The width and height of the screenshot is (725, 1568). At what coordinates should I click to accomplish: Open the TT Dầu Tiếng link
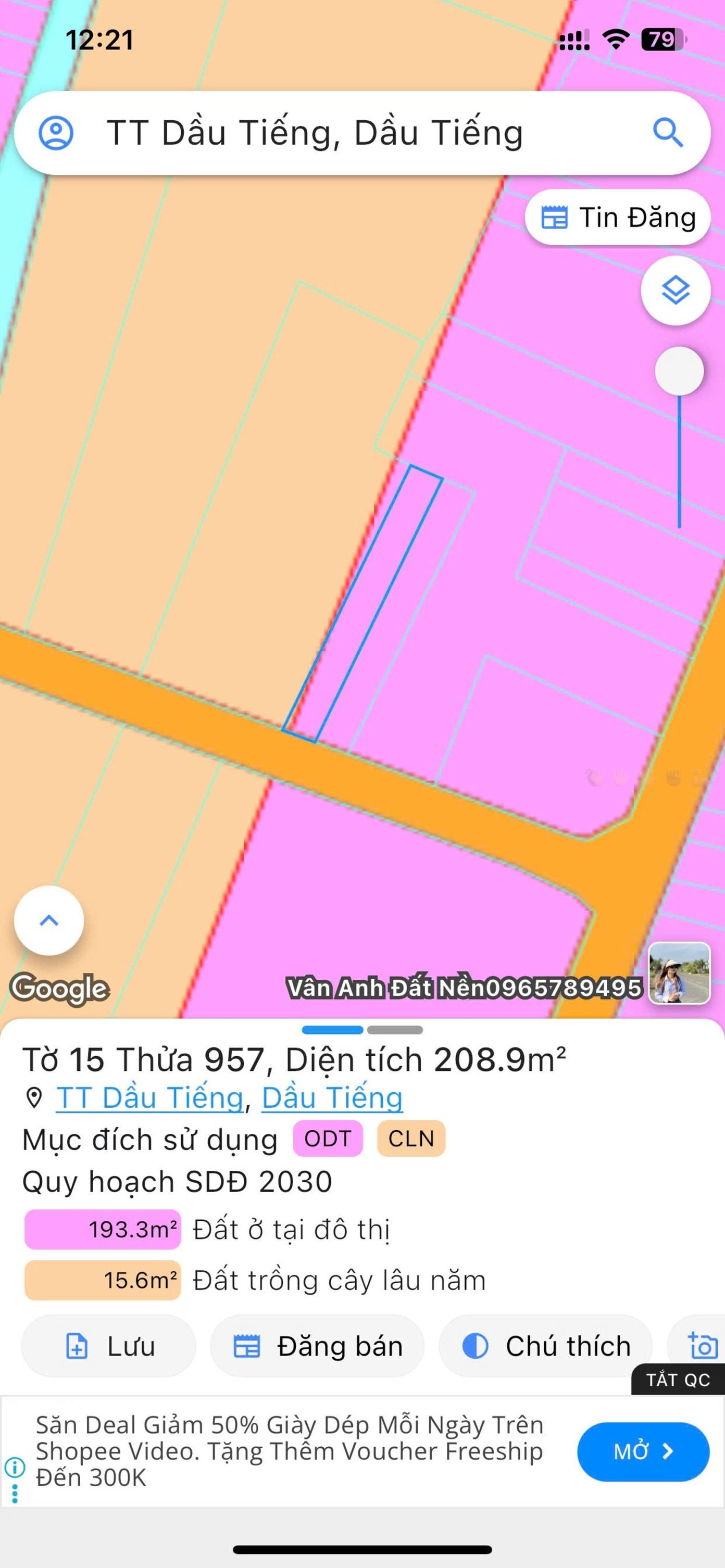(x=150, y=1097)
